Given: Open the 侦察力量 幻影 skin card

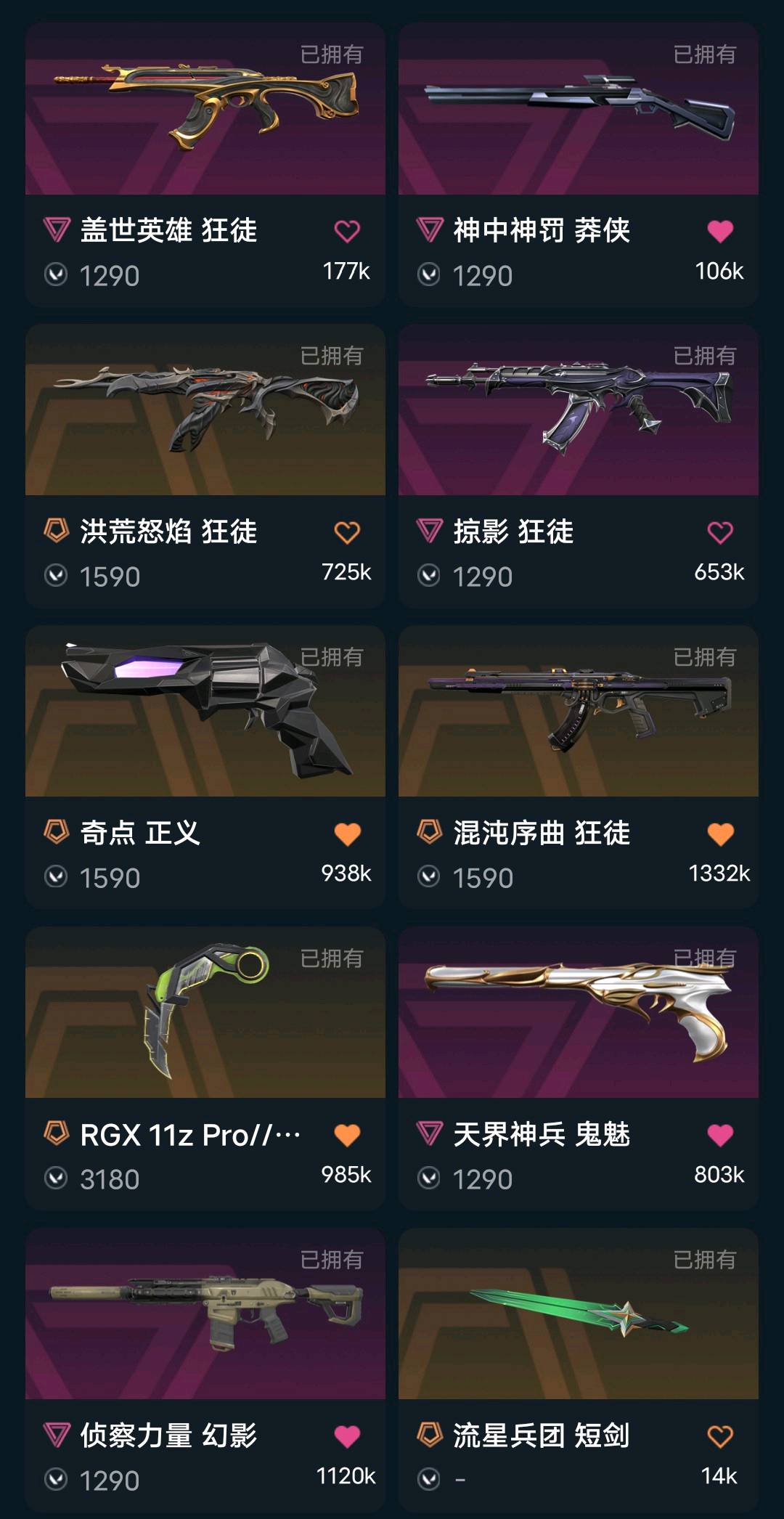Looking at the screenshot, I should pos(205,1314).
